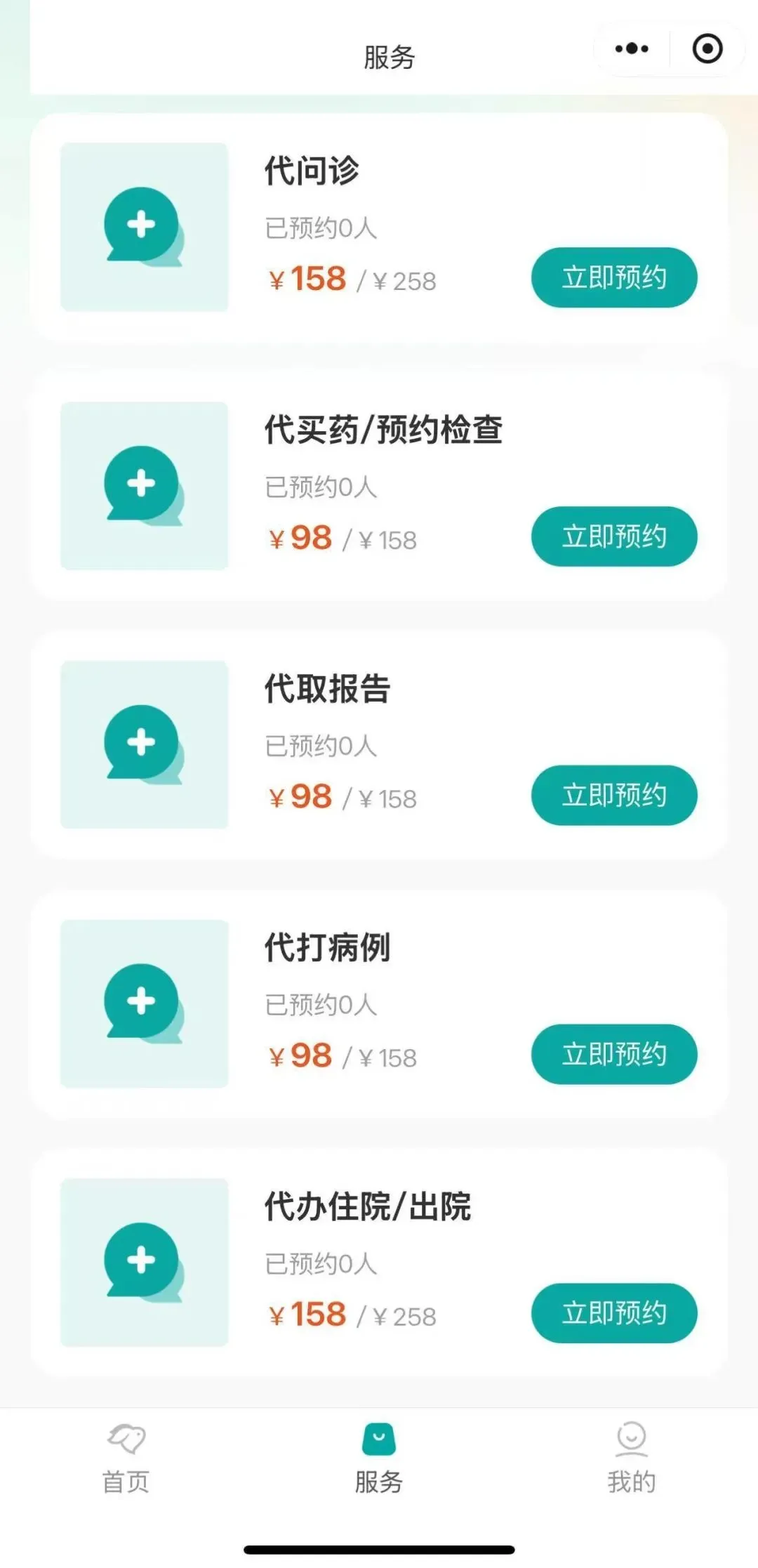Open the mini program more options menu
Image resolution: width=758 pixels, height=1568 pixels.
pos(632,49)
